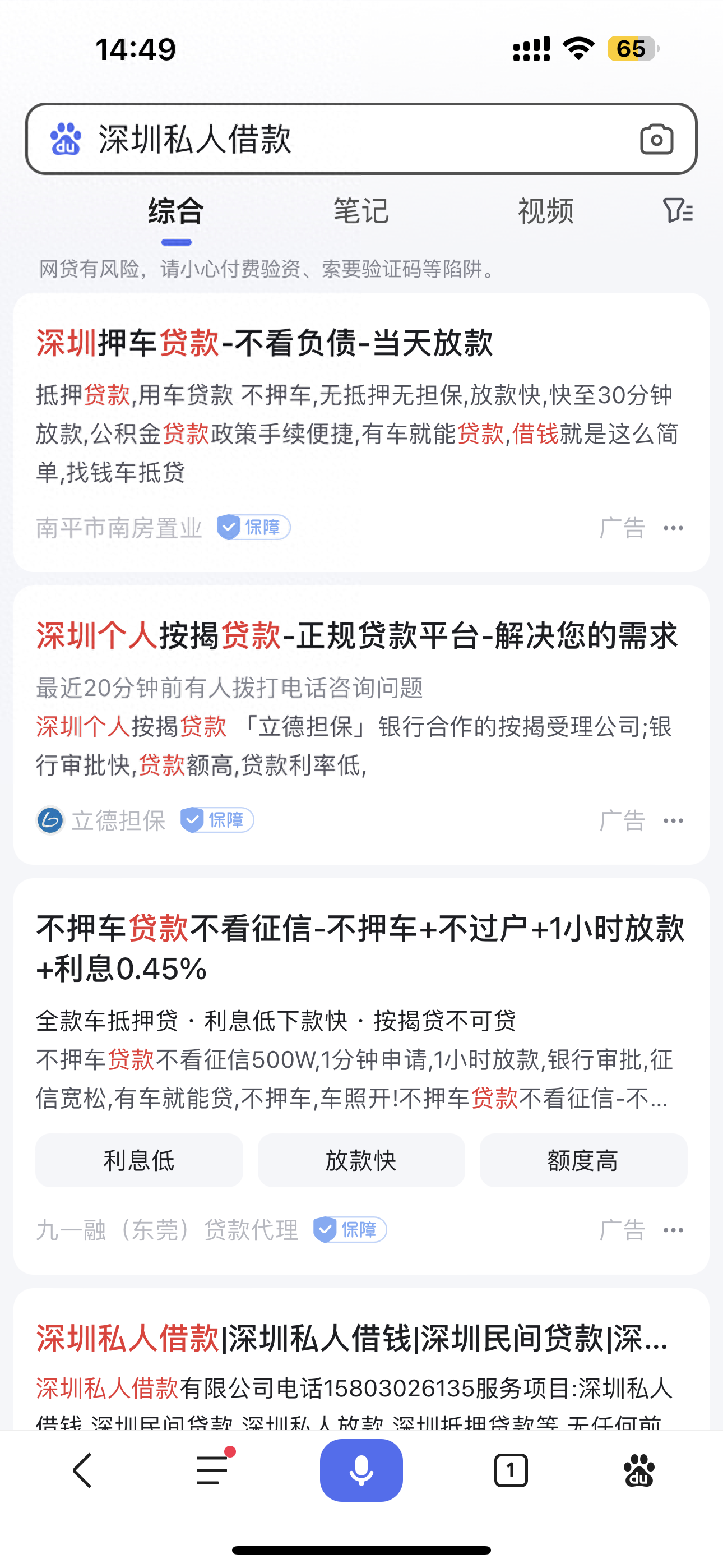Click the 立德担保 company logo icon

click(51, 820)
